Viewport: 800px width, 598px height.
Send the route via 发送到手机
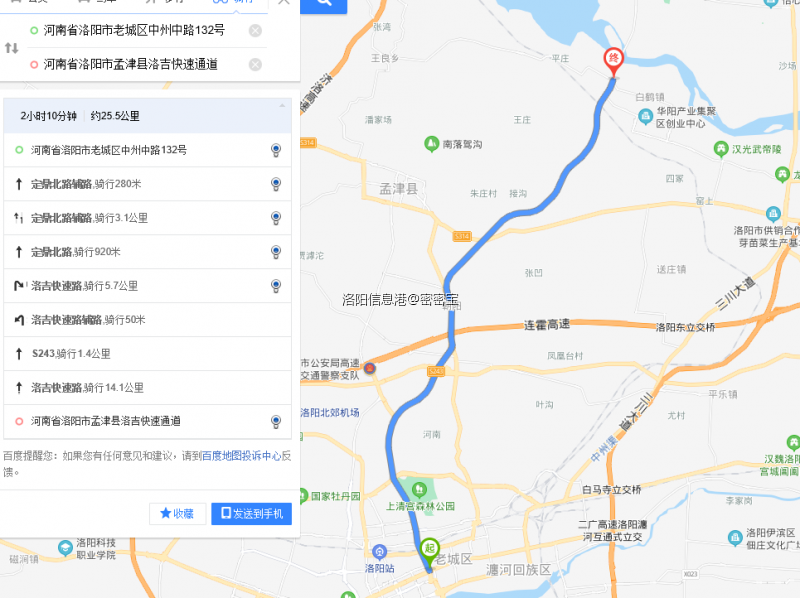251,514
